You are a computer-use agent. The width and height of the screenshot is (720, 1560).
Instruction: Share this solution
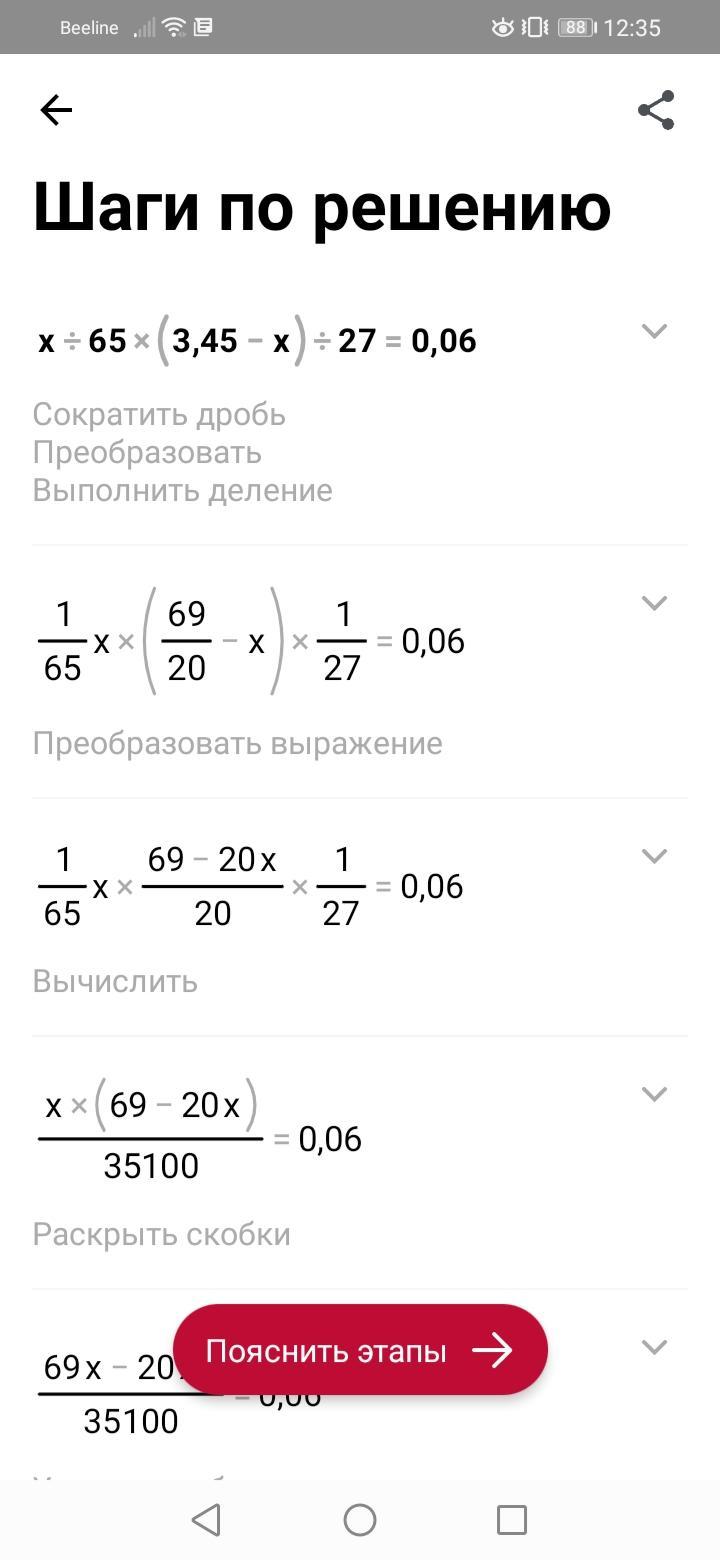coord(656,110)
